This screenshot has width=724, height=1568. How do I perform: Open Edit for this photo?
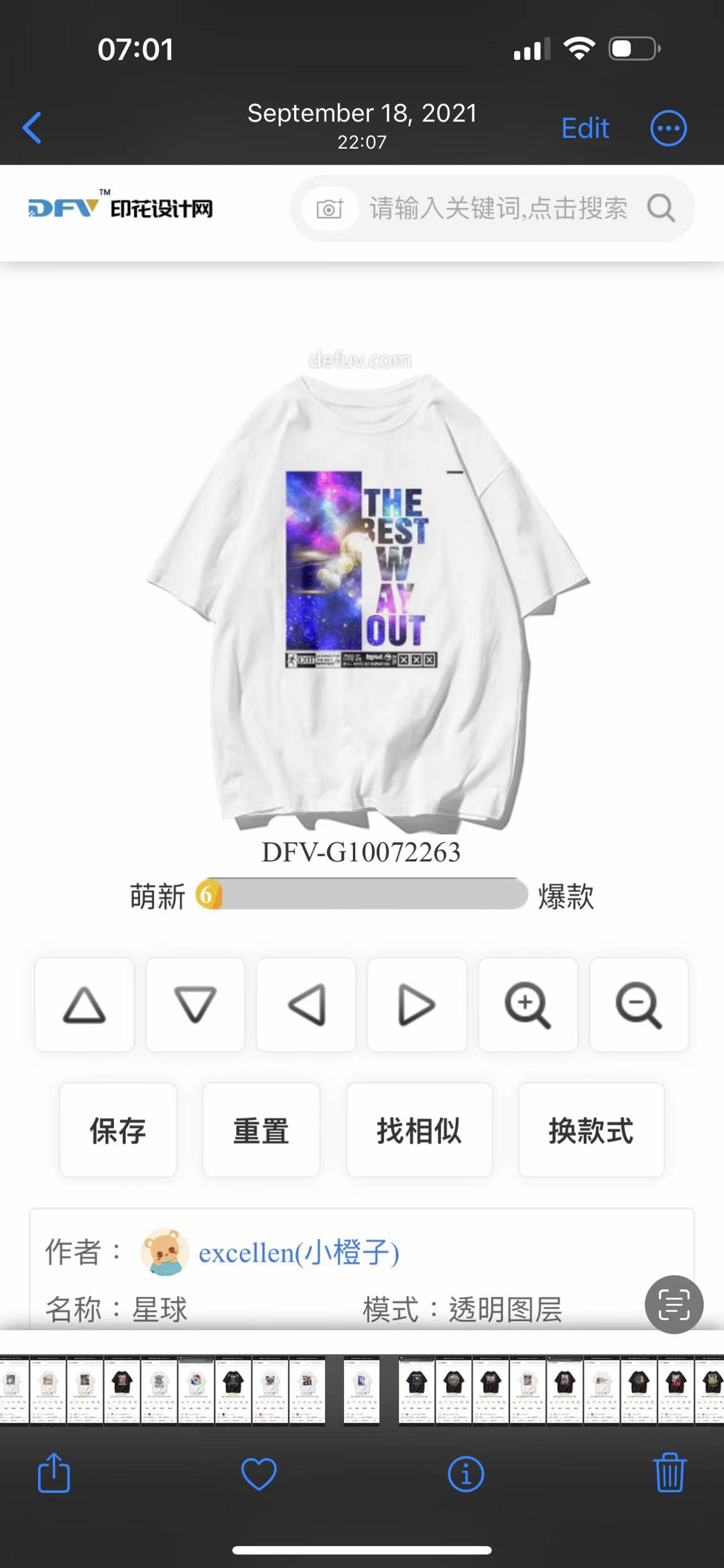pos(584,128)
